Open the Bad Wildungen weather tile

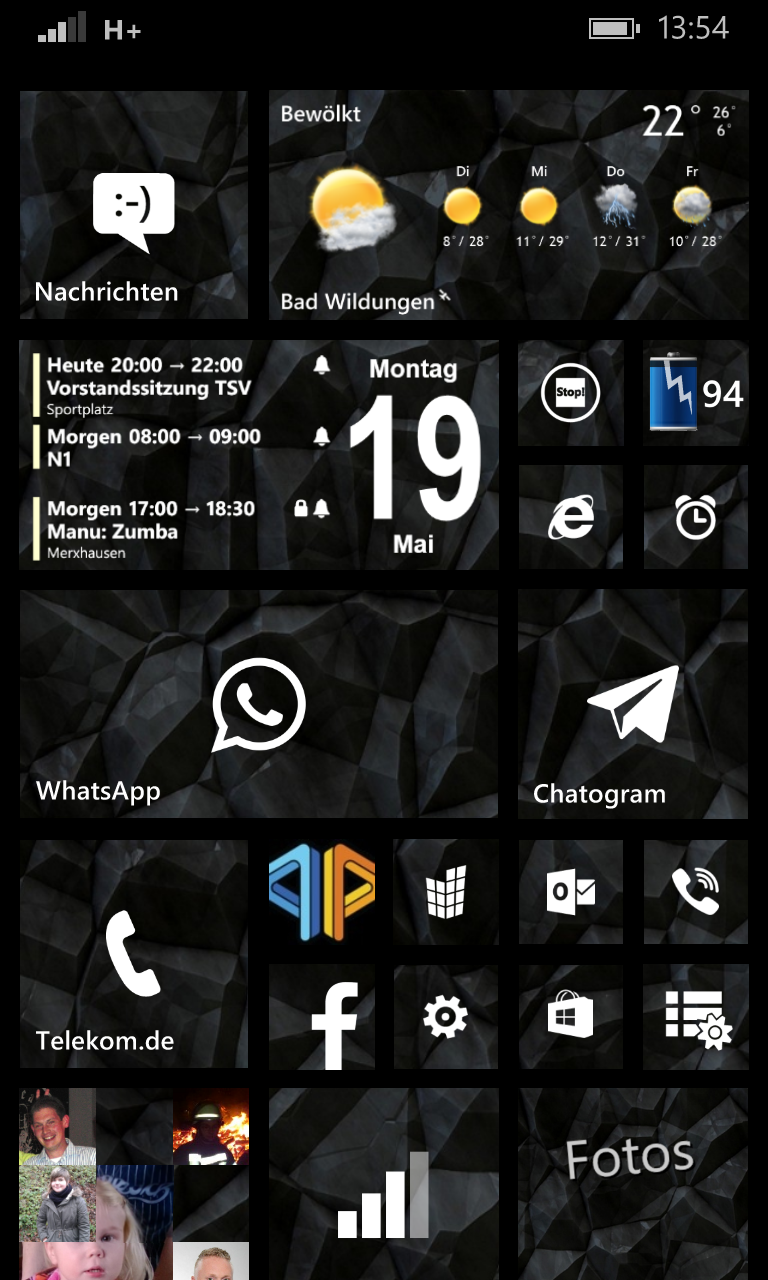coord(509,205)
